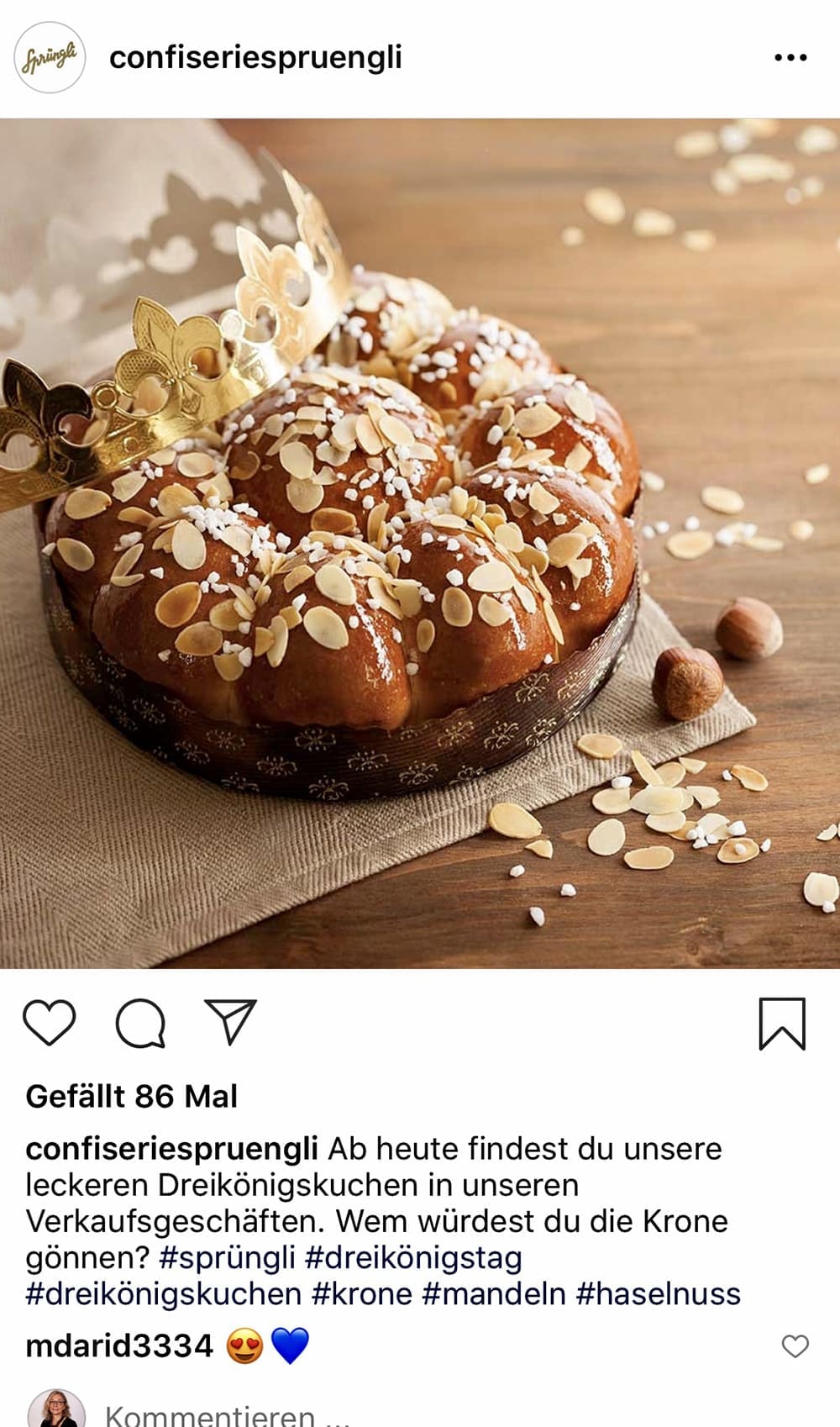Bookmark this post to saved
Screen dimensions: 840x1427
click(782, 1024)
